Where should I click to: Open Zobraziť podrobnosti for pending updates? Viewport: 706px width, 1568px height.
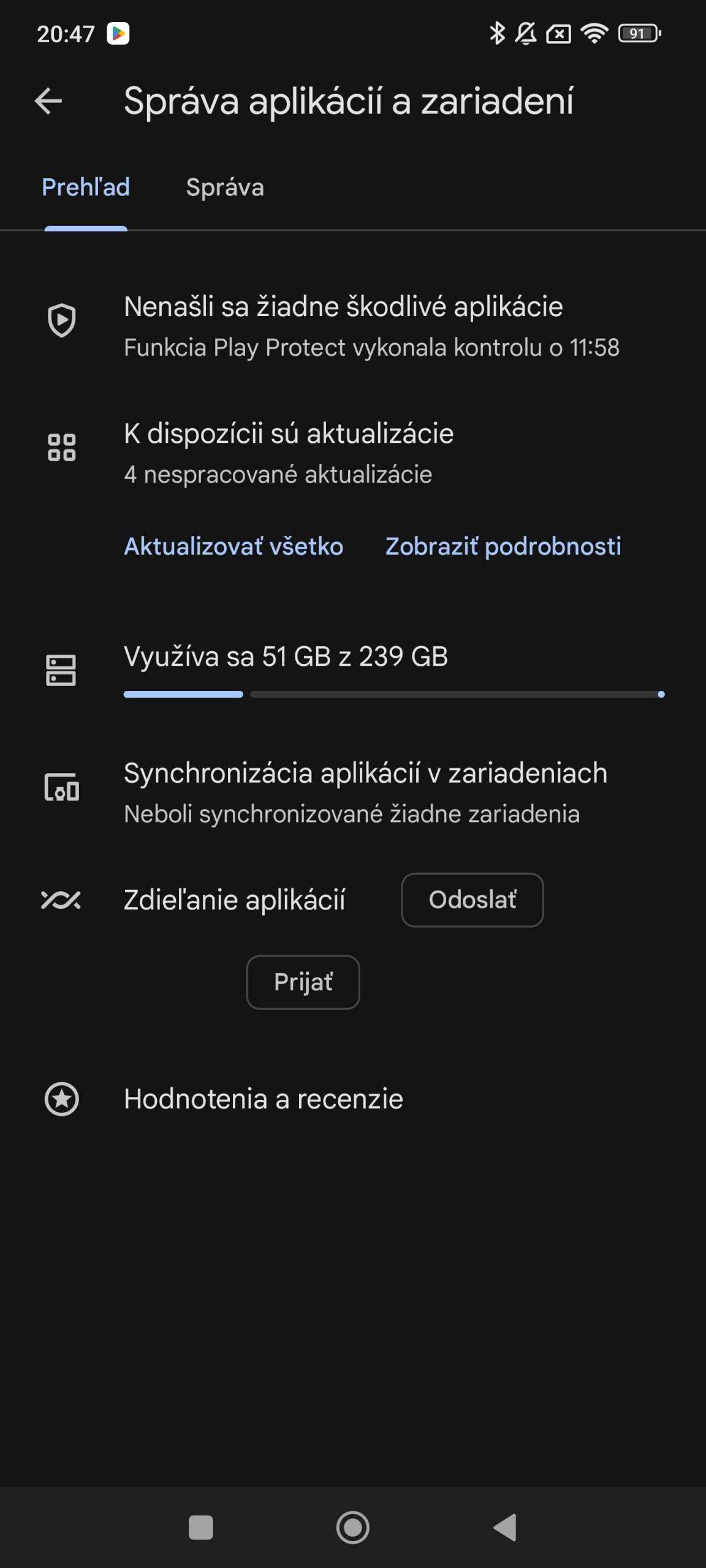503,546
